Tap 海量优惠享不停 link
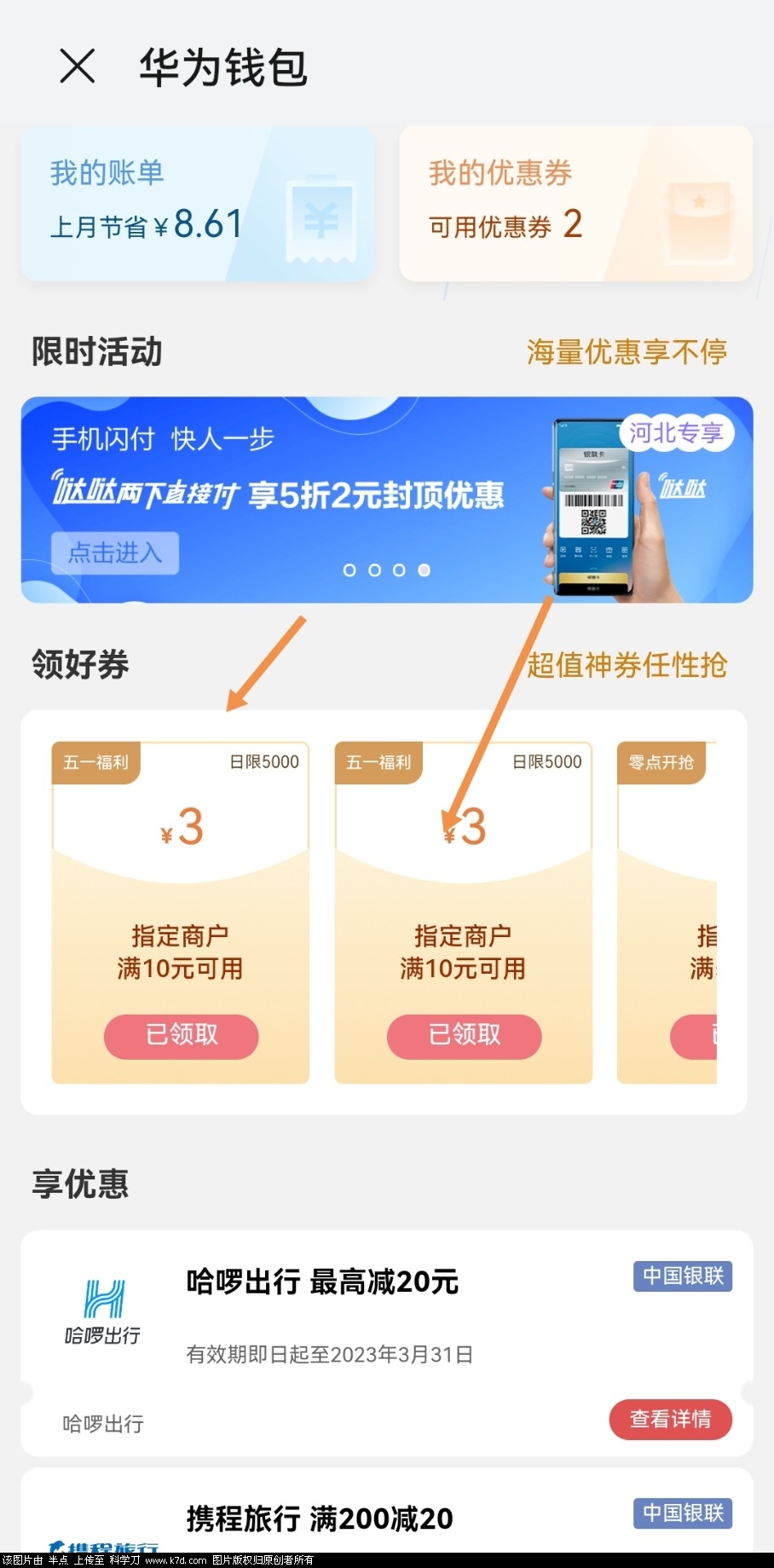The width and height of the screenshot is (774, 1568). tap(626, 351)
